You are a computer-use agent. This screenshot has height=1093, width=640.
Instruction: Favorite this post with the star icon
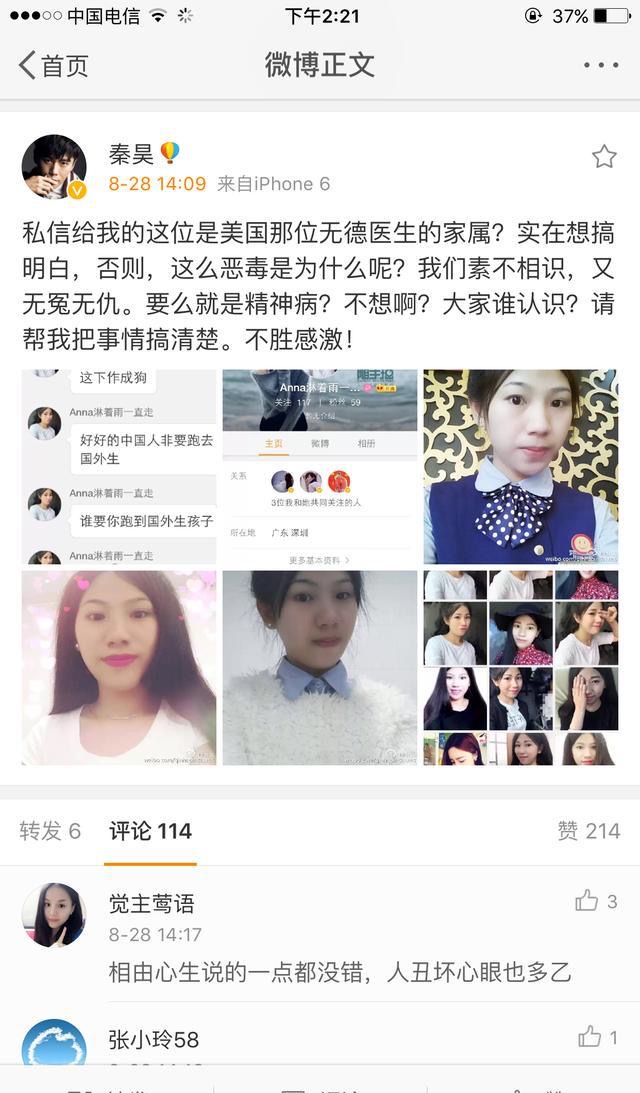604,157
